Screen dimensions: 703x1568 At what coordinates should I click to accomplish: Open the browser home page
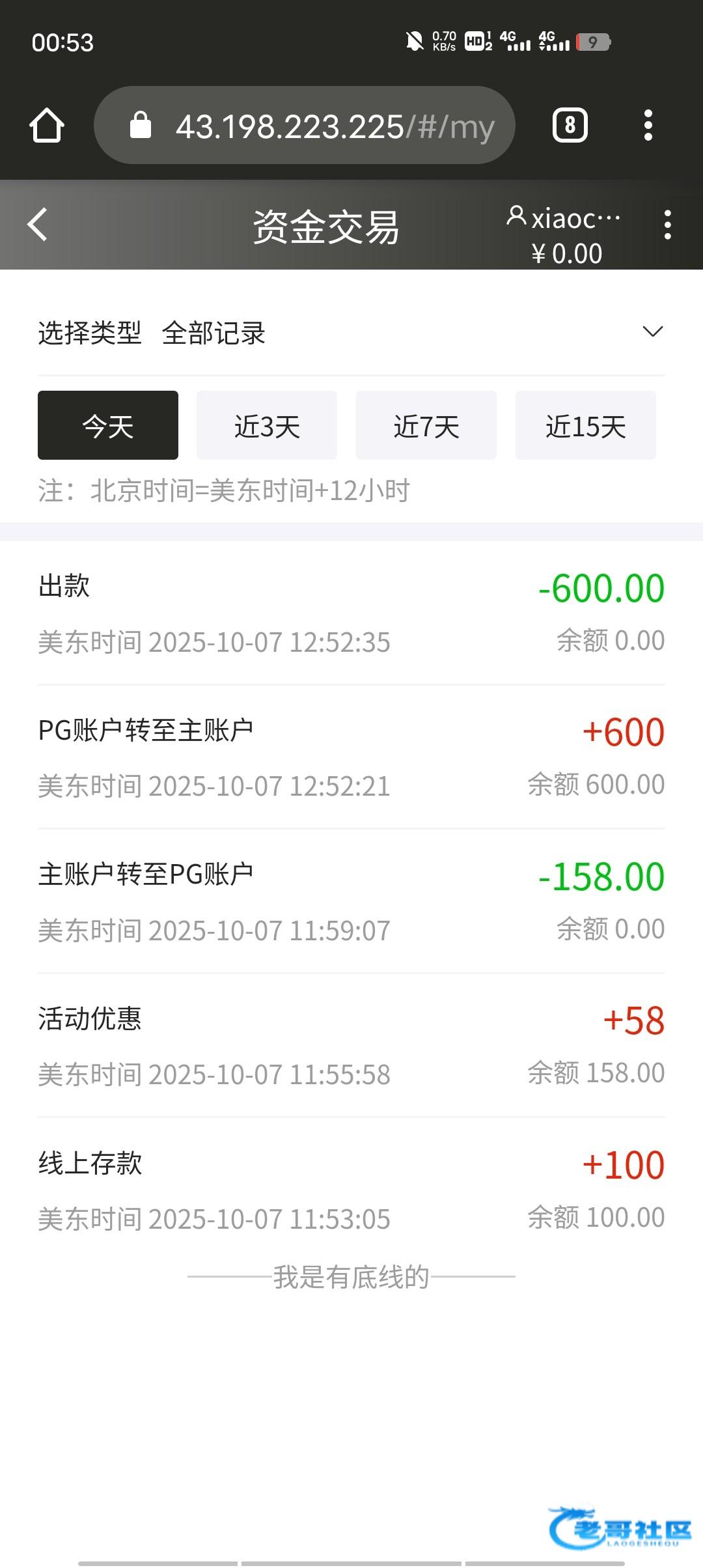(x=47, y=125)
